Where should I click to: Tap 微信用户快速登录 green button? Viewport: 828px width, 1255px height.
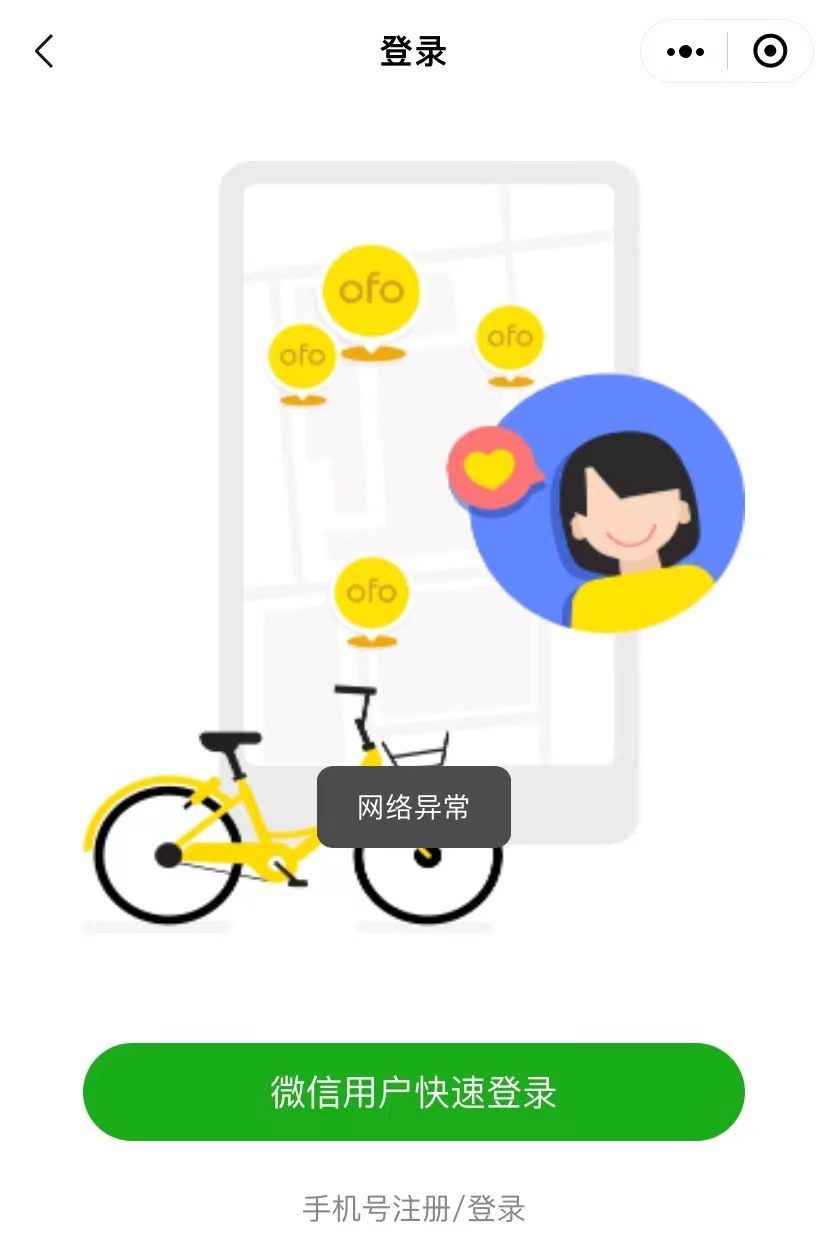coord(413,1092)
